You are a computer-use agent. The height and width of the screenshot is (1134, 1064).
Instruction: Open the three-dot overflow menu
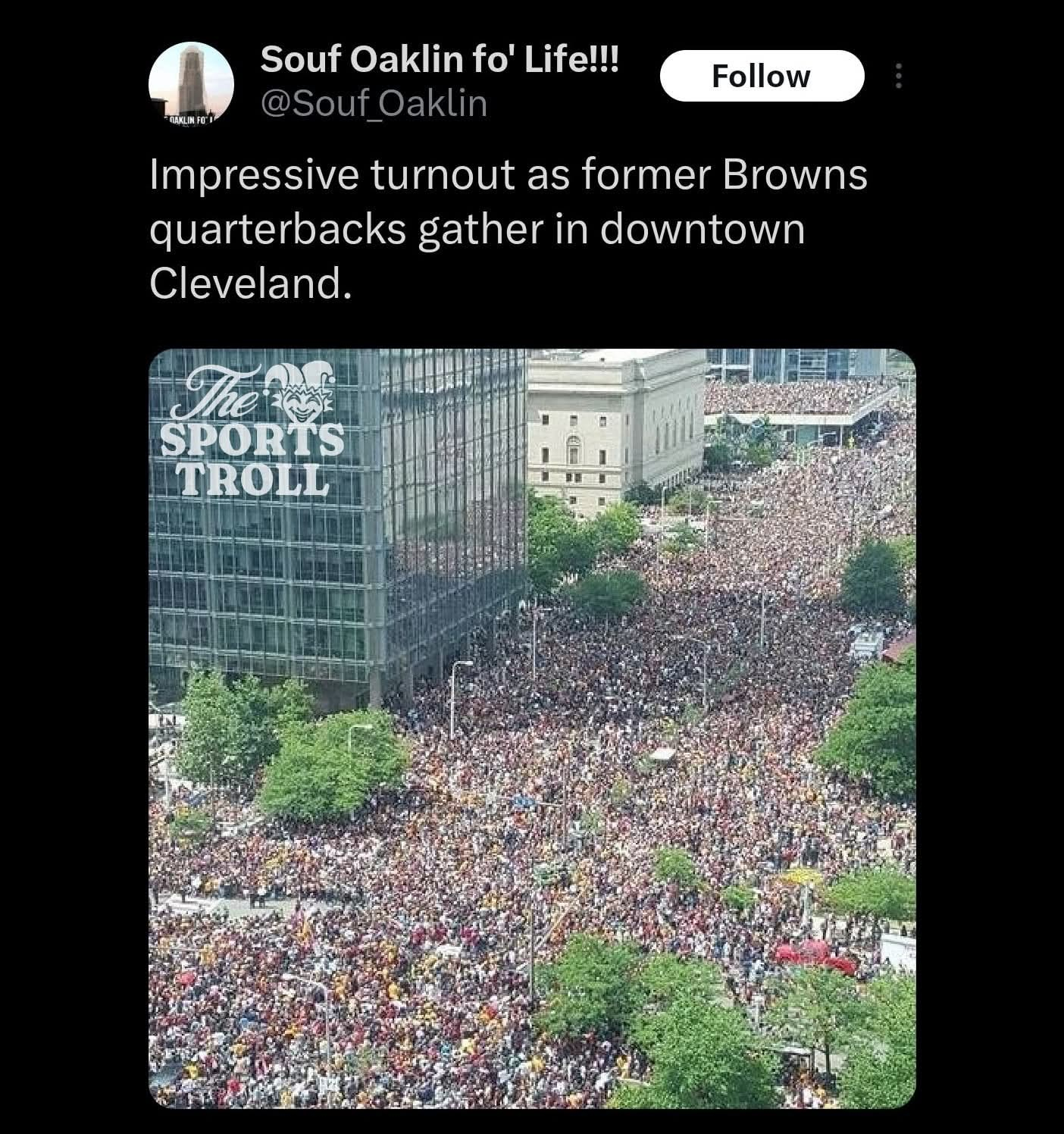898,76
